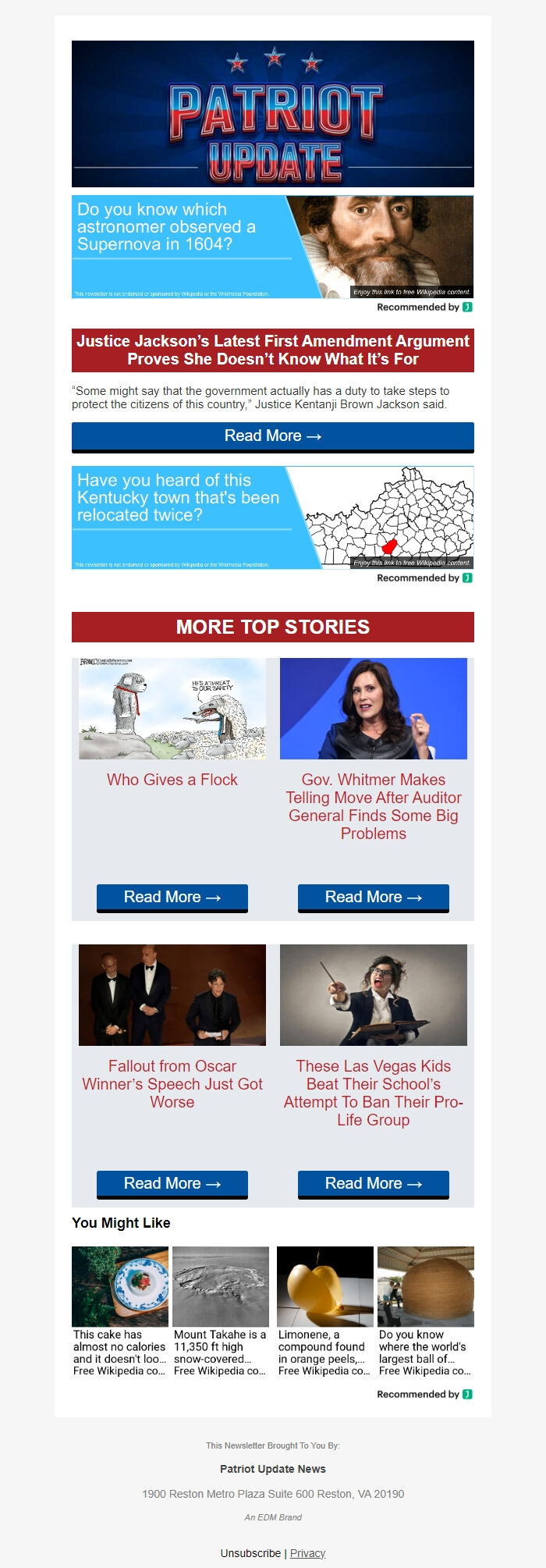Tap the Who Gives a Flock cartoon image
This screenshot has height=1568, width=546.
pos(172,709)
